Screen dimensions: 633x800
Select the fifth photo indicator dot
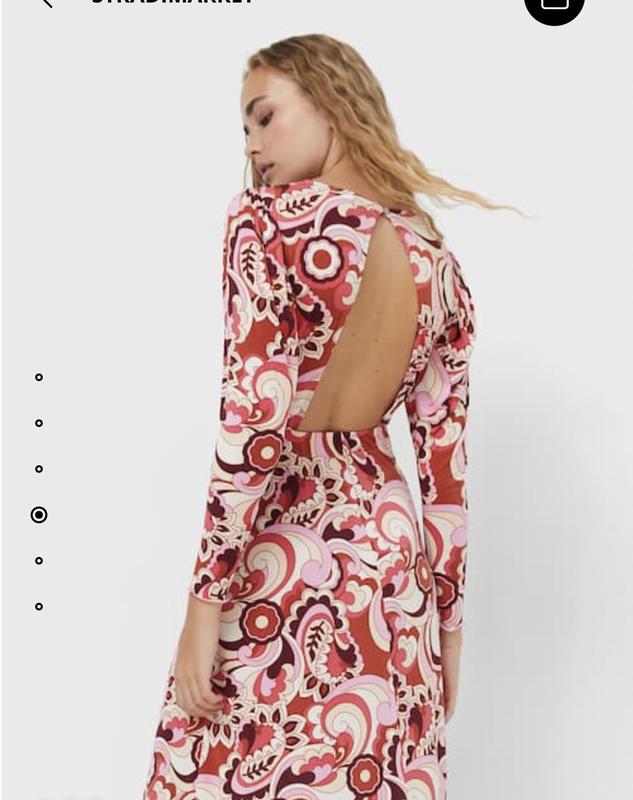[x=39, y=561]
